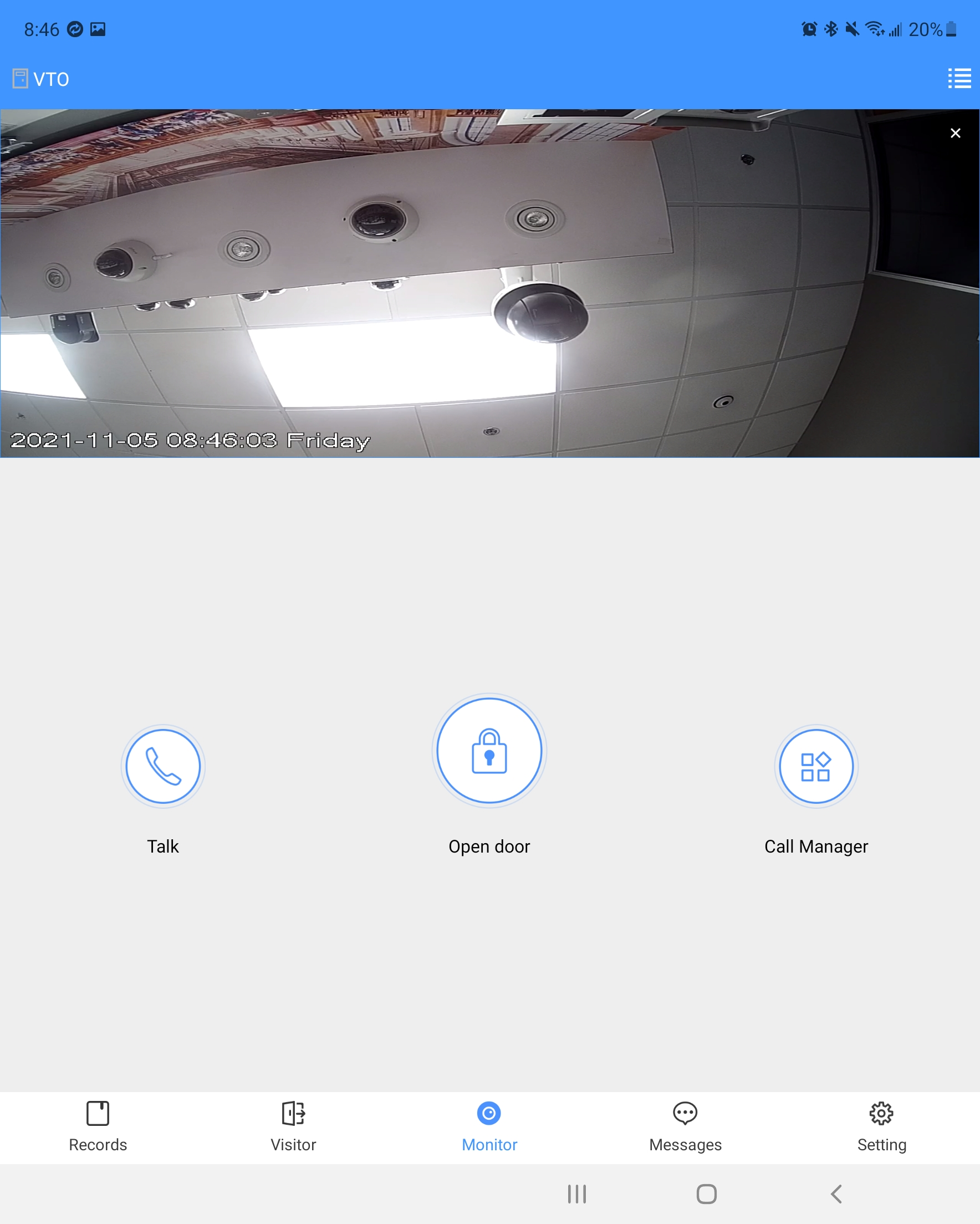Switch to the Records tab
Viewport: 980px width, 1224px height.
coord(98,1126)
